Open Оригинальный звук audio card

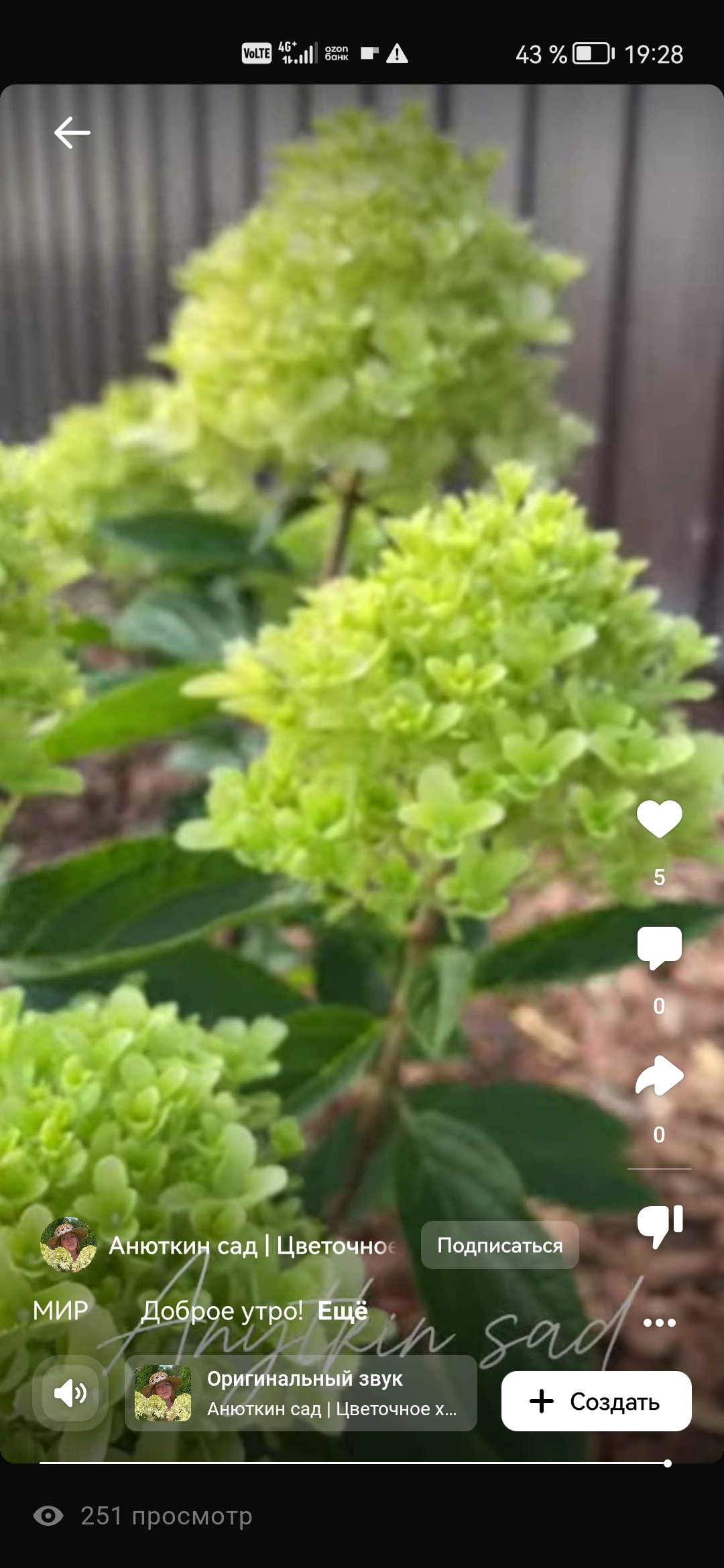[x=301, y=1393]
